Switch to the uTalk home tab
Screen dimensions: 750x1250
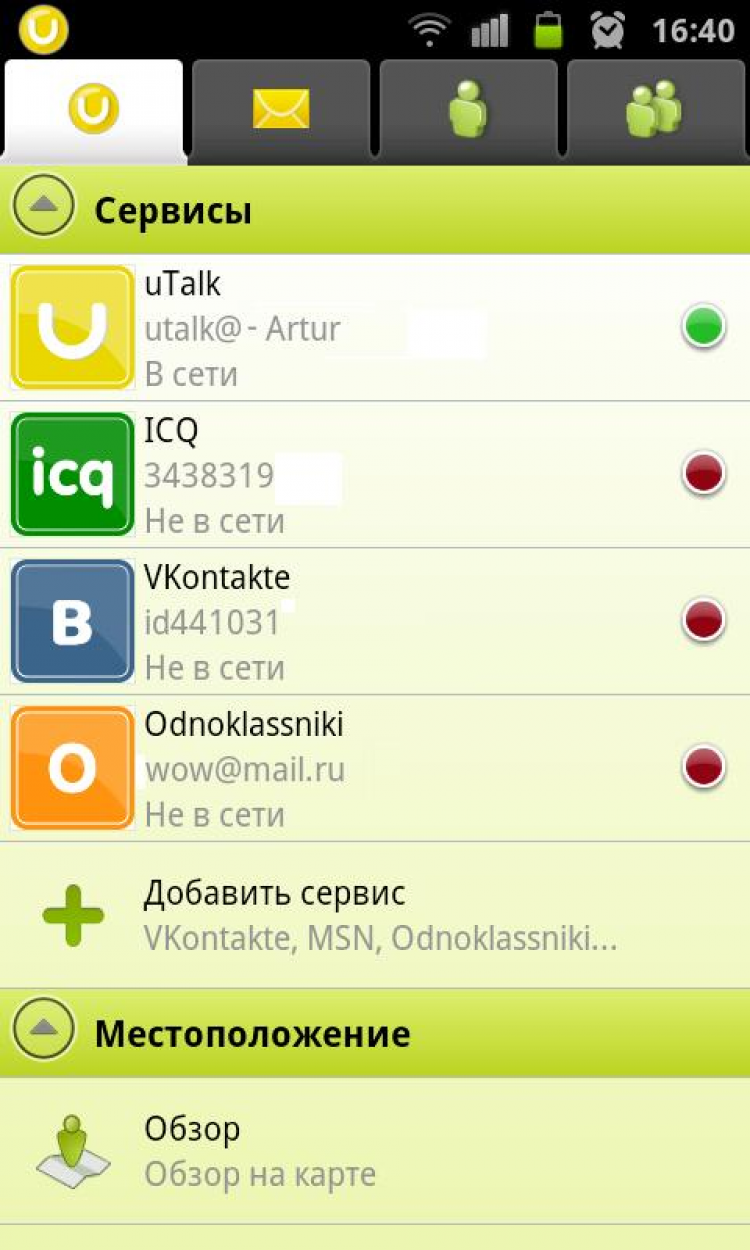tap(93, 109)
